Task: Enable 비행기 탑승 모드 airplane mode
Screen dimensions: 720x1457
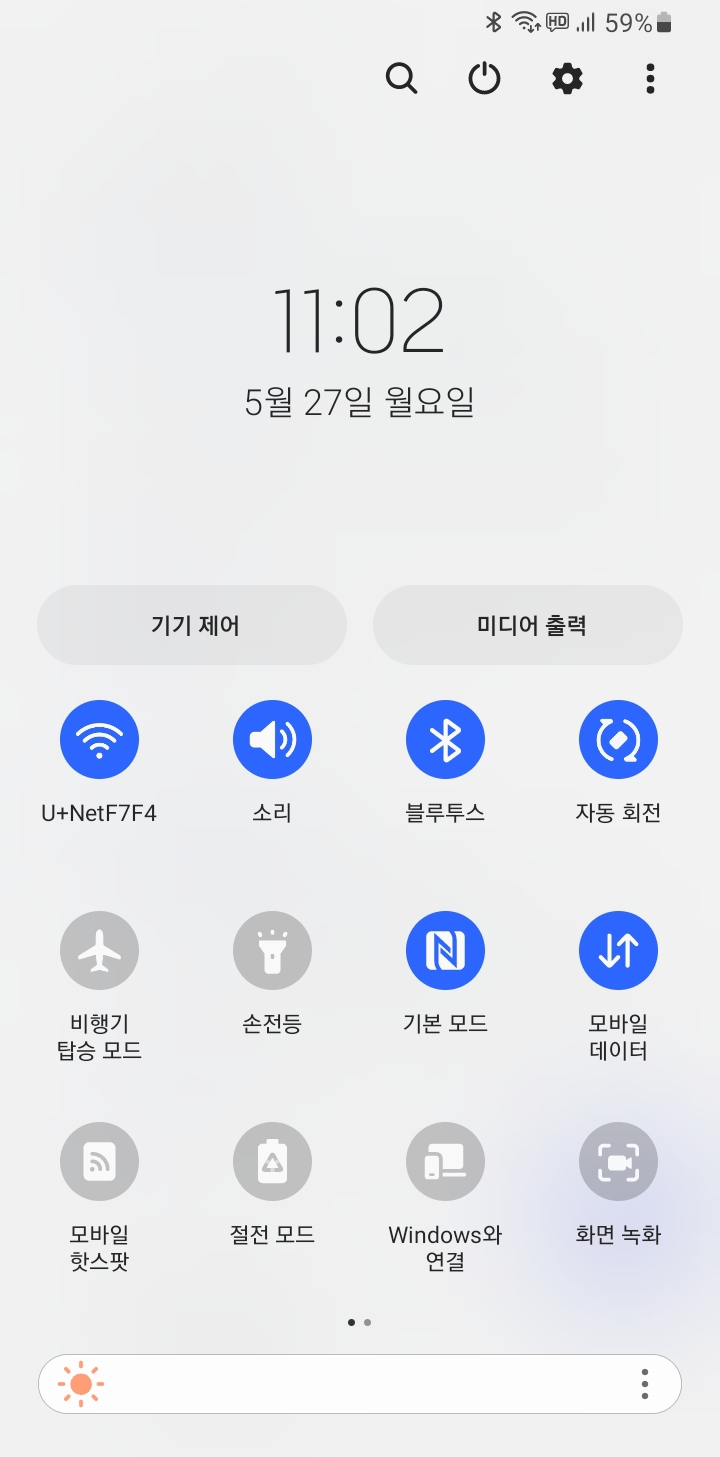Action: click(99, 951)
